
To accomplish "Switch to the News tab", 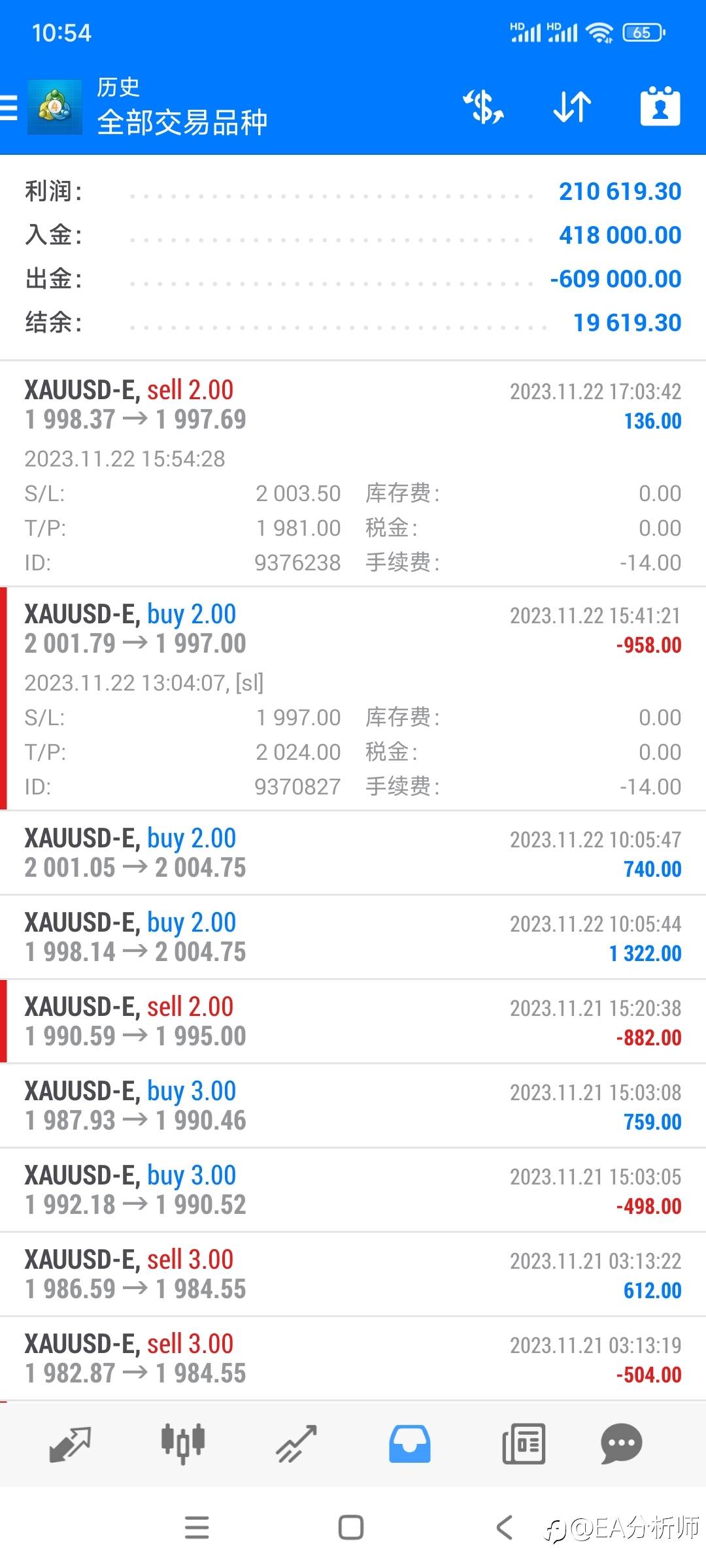I will click(x=523, y=1444).
